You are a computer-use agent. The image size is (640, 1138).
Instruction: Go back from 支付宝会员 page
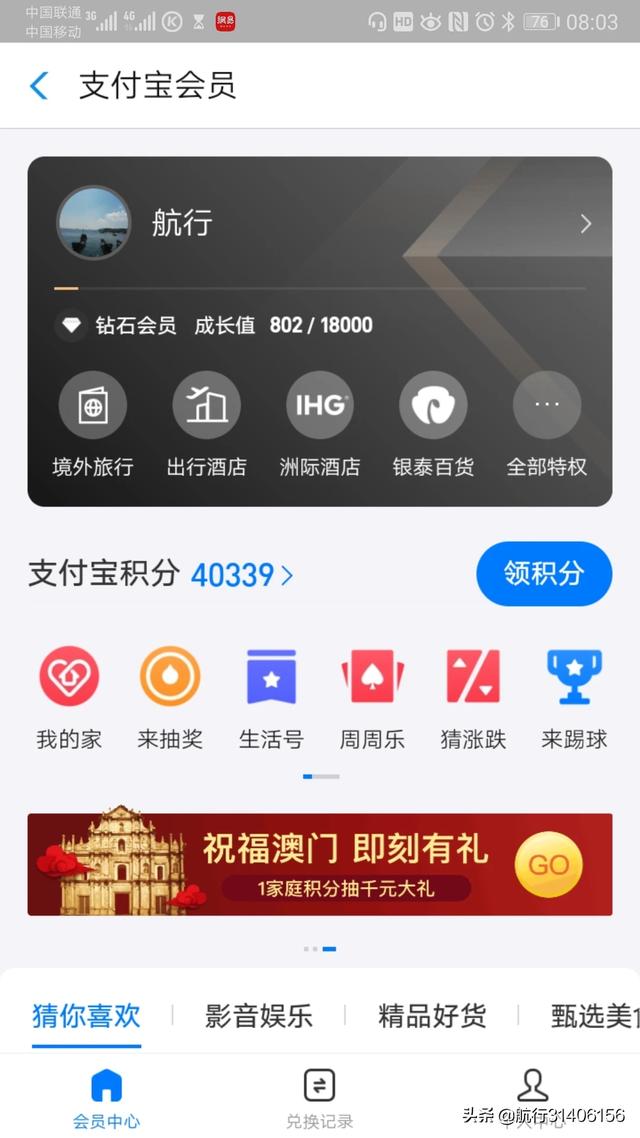[39, 86]
